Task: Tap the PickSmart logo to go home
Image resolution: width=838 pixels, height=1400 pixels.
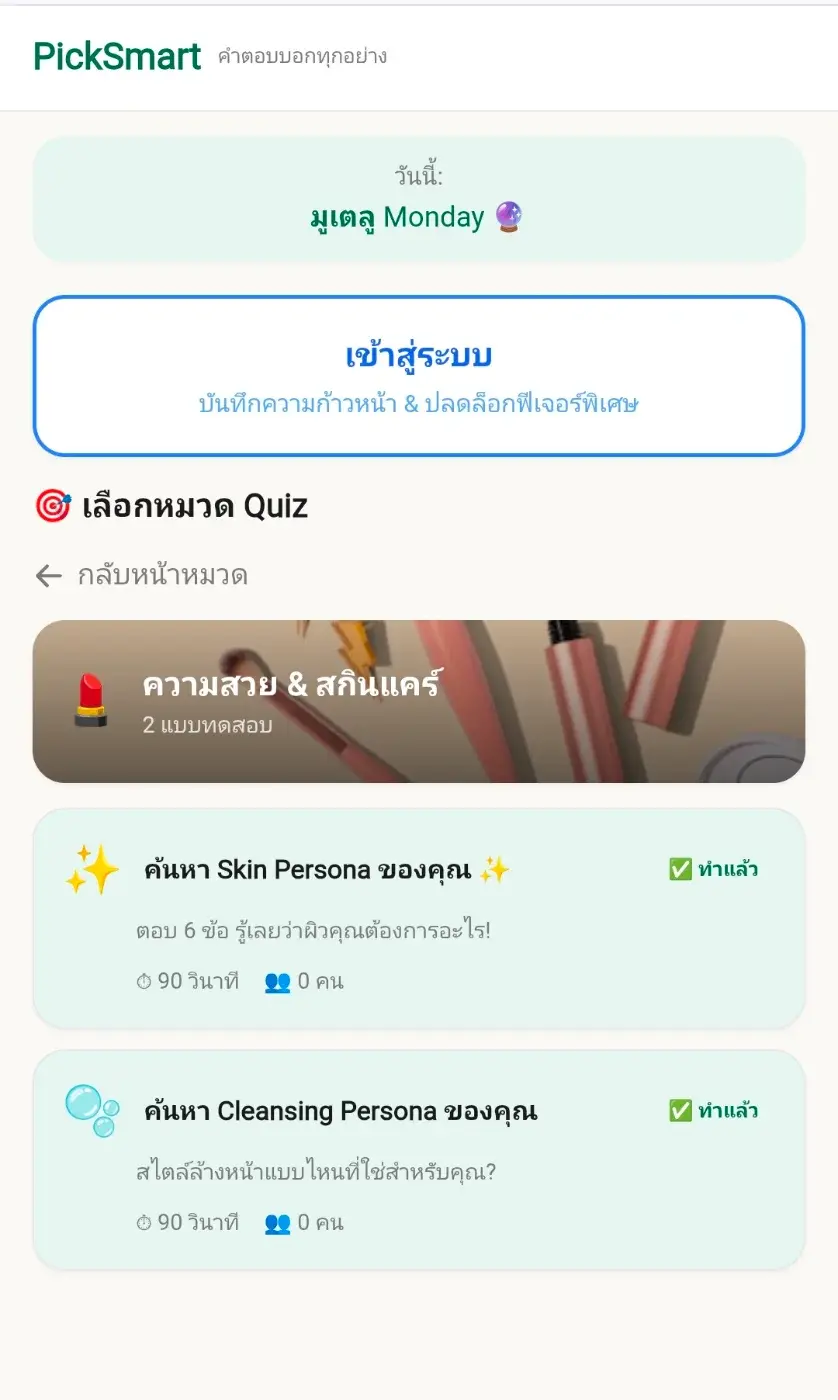Action: [117, 57]
